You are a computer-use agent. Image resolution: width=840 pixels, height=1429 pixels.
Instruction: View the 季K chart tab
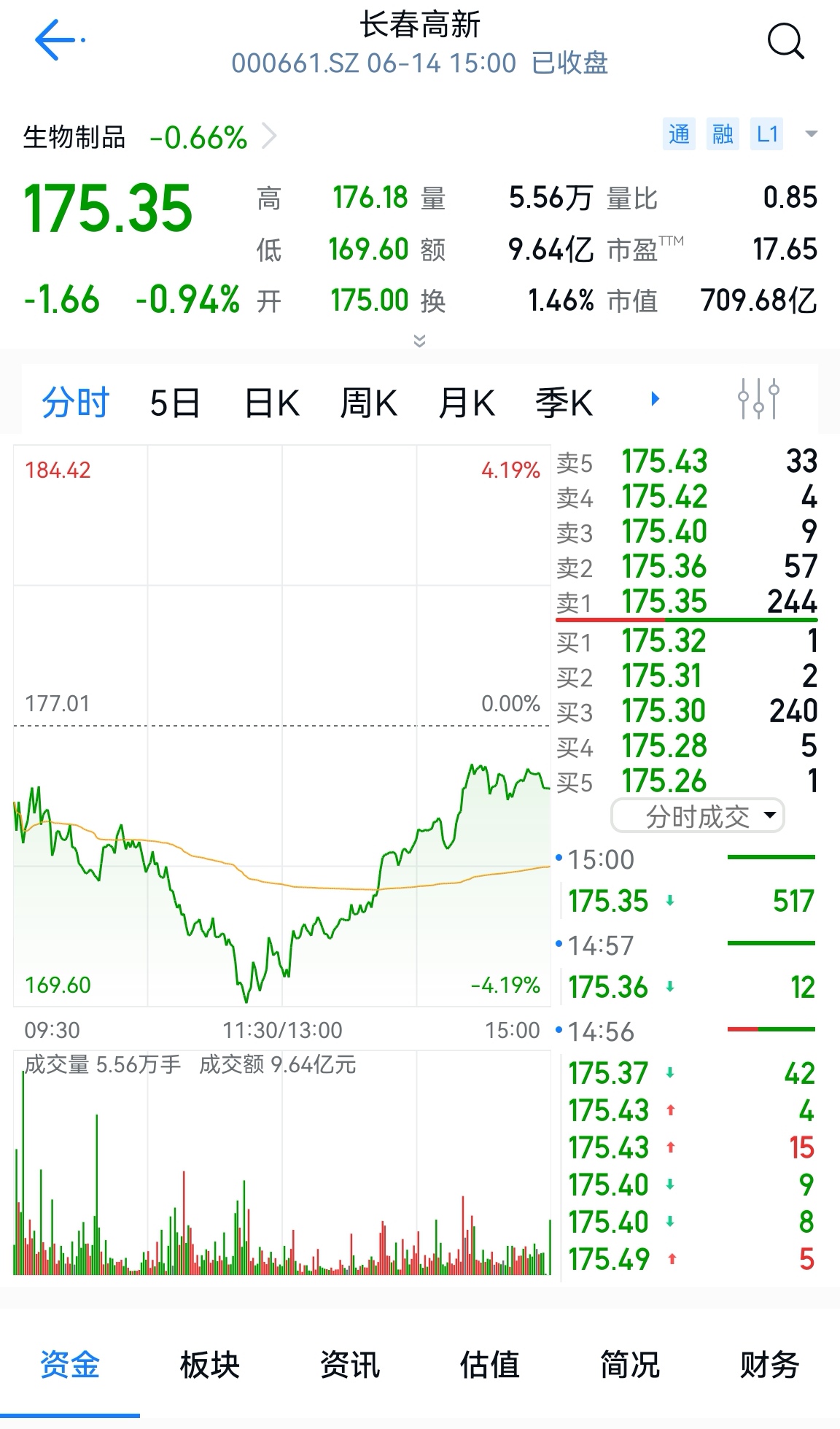click(564, 403)
